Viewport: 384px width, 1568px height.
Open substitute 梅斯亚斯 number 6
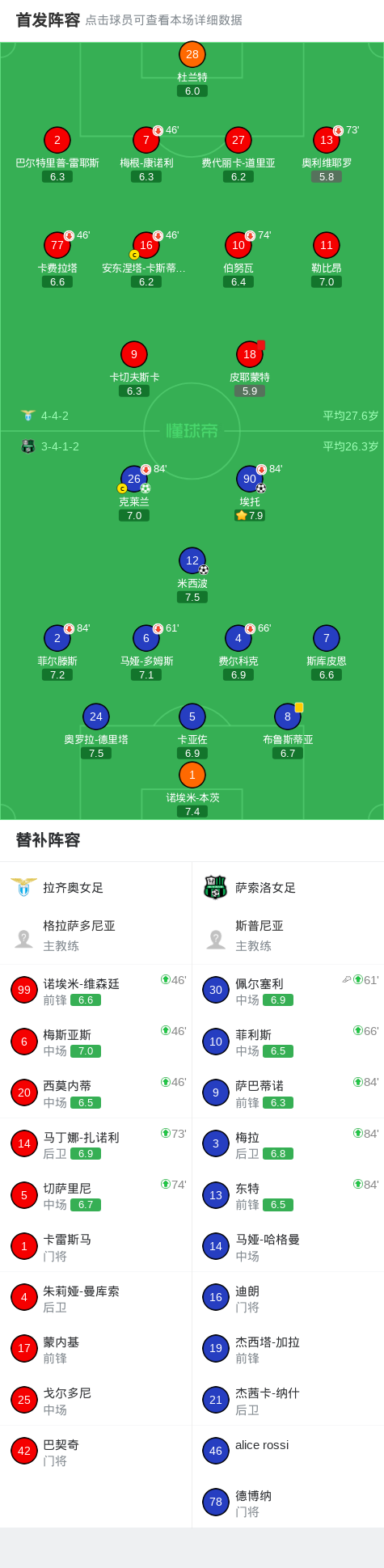[x=96, y=1042]
